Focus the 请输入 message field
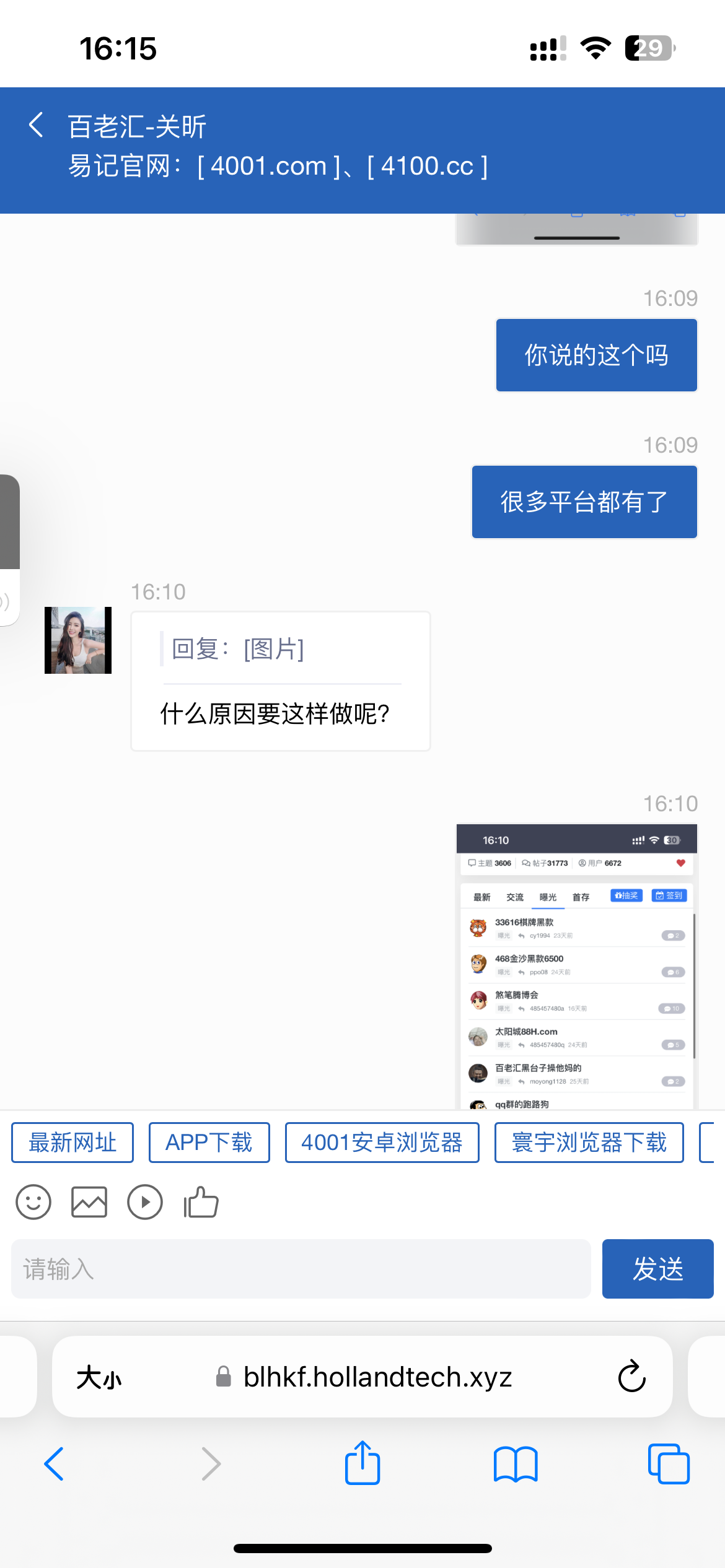 click(301, 1269)
